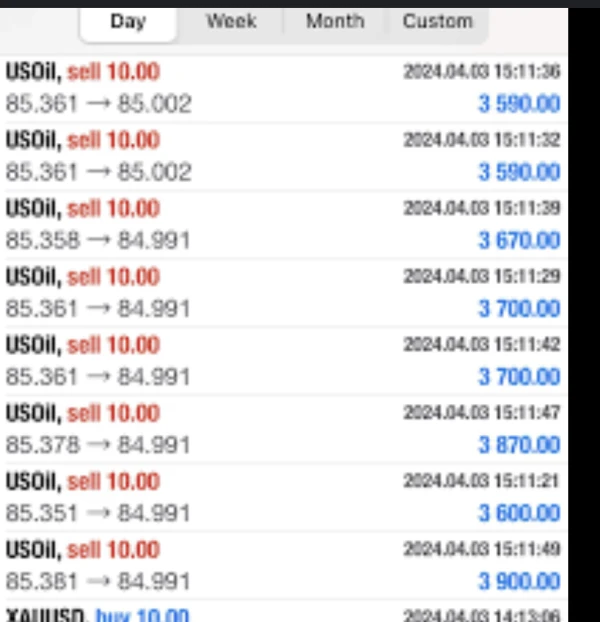
Task: Open the USOil trade closed at 15:11:32
Action: click(283, 156)
